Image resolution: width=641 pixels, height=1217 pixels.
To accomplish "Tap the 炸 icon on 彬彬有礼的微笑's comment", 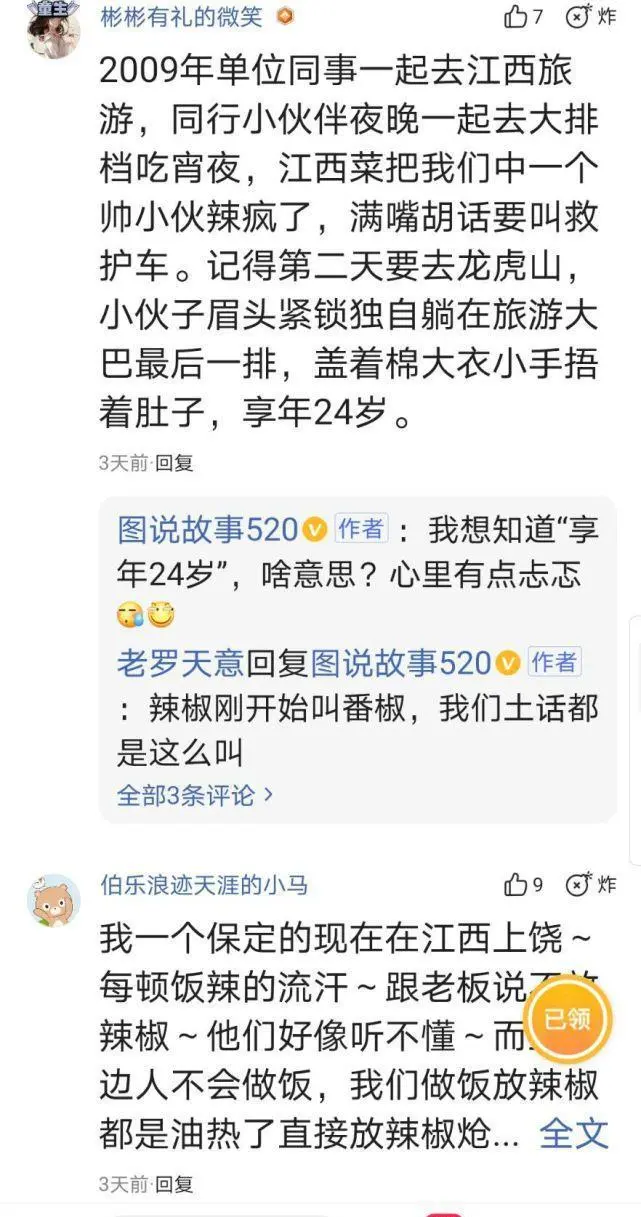I will [x=590, y=16].
